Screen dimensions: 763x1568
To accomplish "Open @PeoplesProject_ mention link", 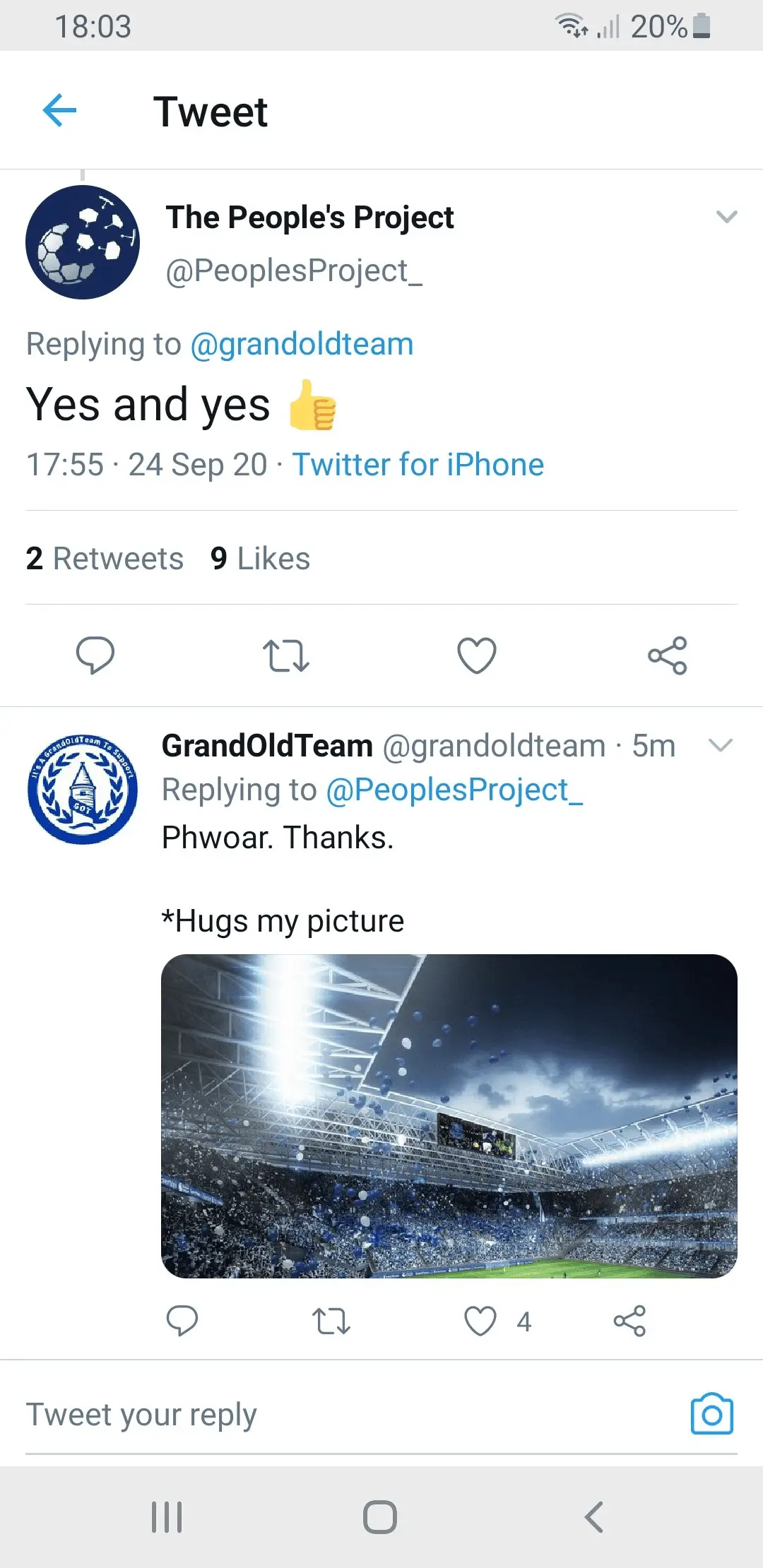I will [454, 790].
